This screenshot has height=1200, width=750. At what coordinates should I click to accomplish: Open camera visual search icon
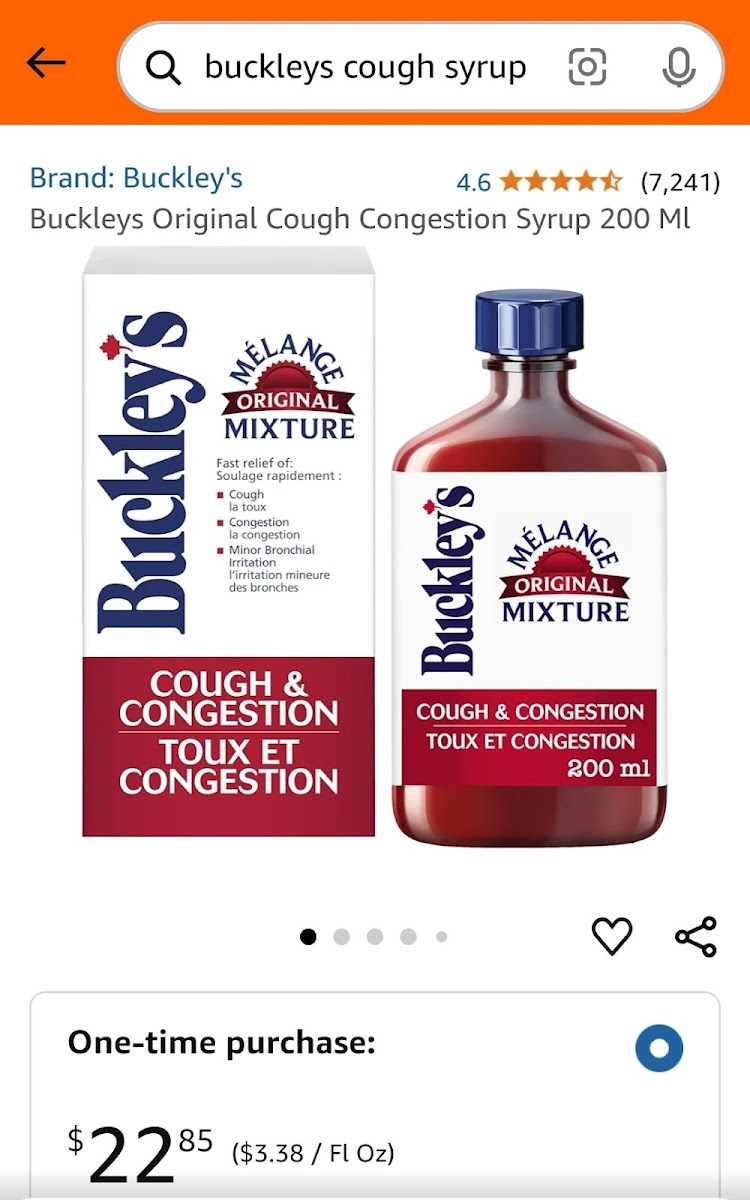tap(588, 67)
